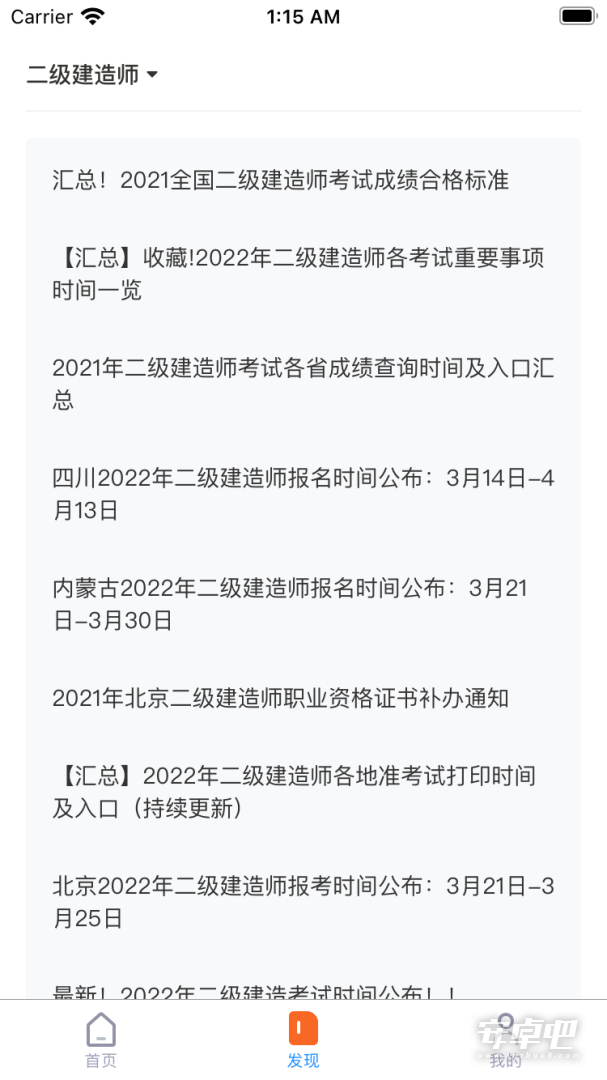Screen dimensions: 607x1080
Task: Select the 发现 tab
Action: [303, 1040]
